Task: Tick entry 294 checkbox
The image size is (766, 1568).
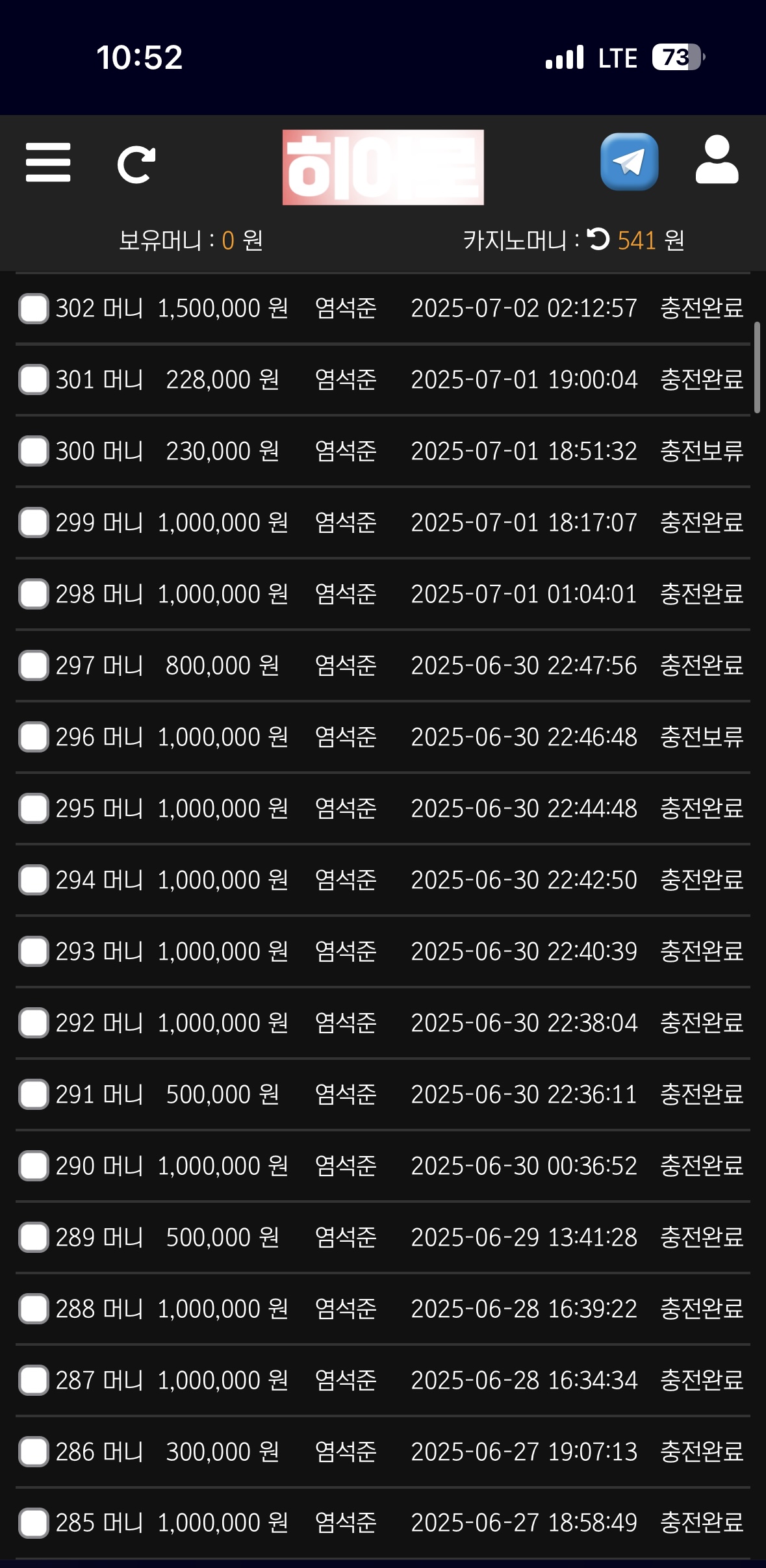Action: pyautogui.click(x=34, y=880)
